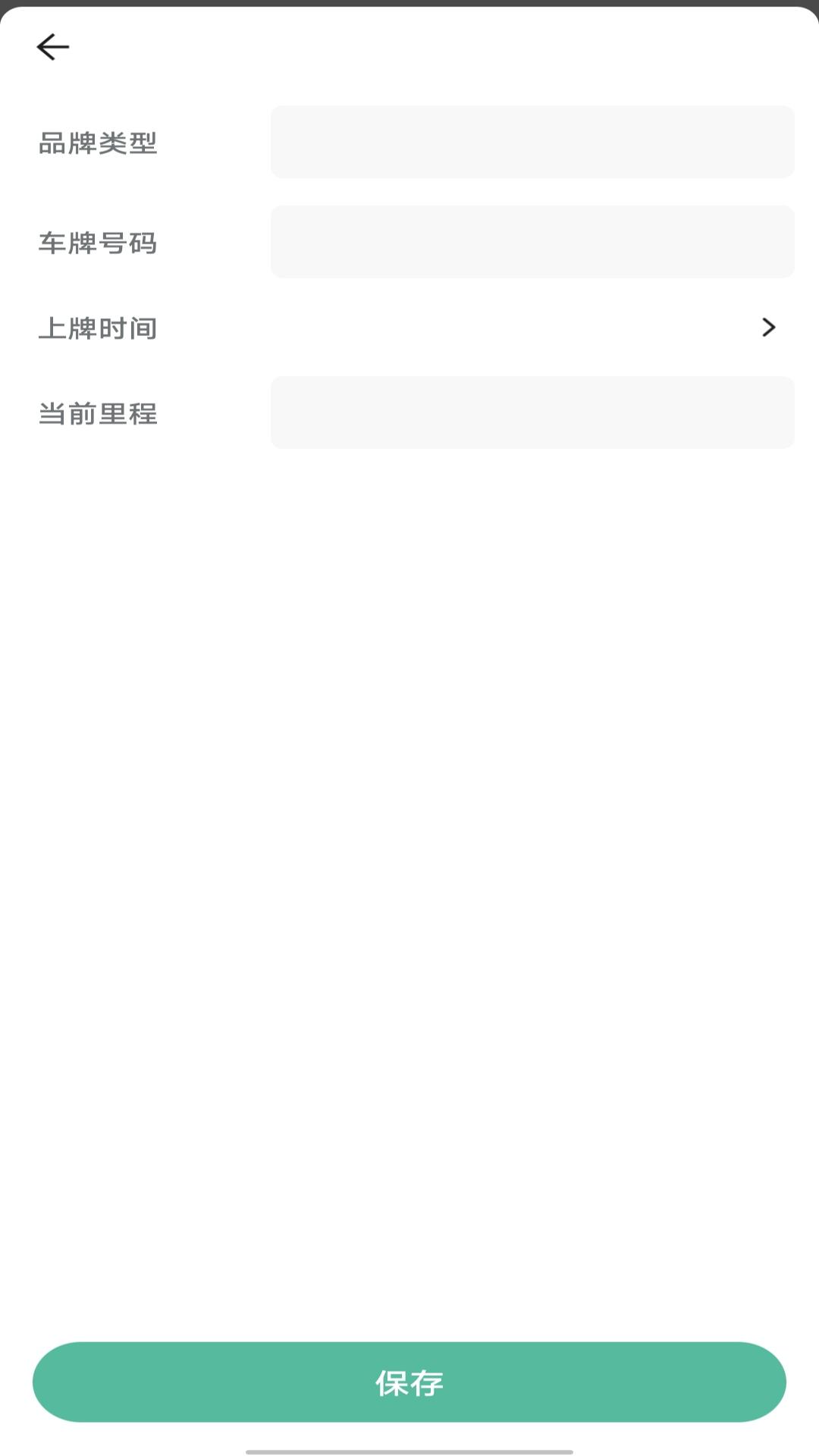This screenshot has width=819, height=1456.
Task: Tap the home indicator bar at bottom
Action: tap(409, 1446)
